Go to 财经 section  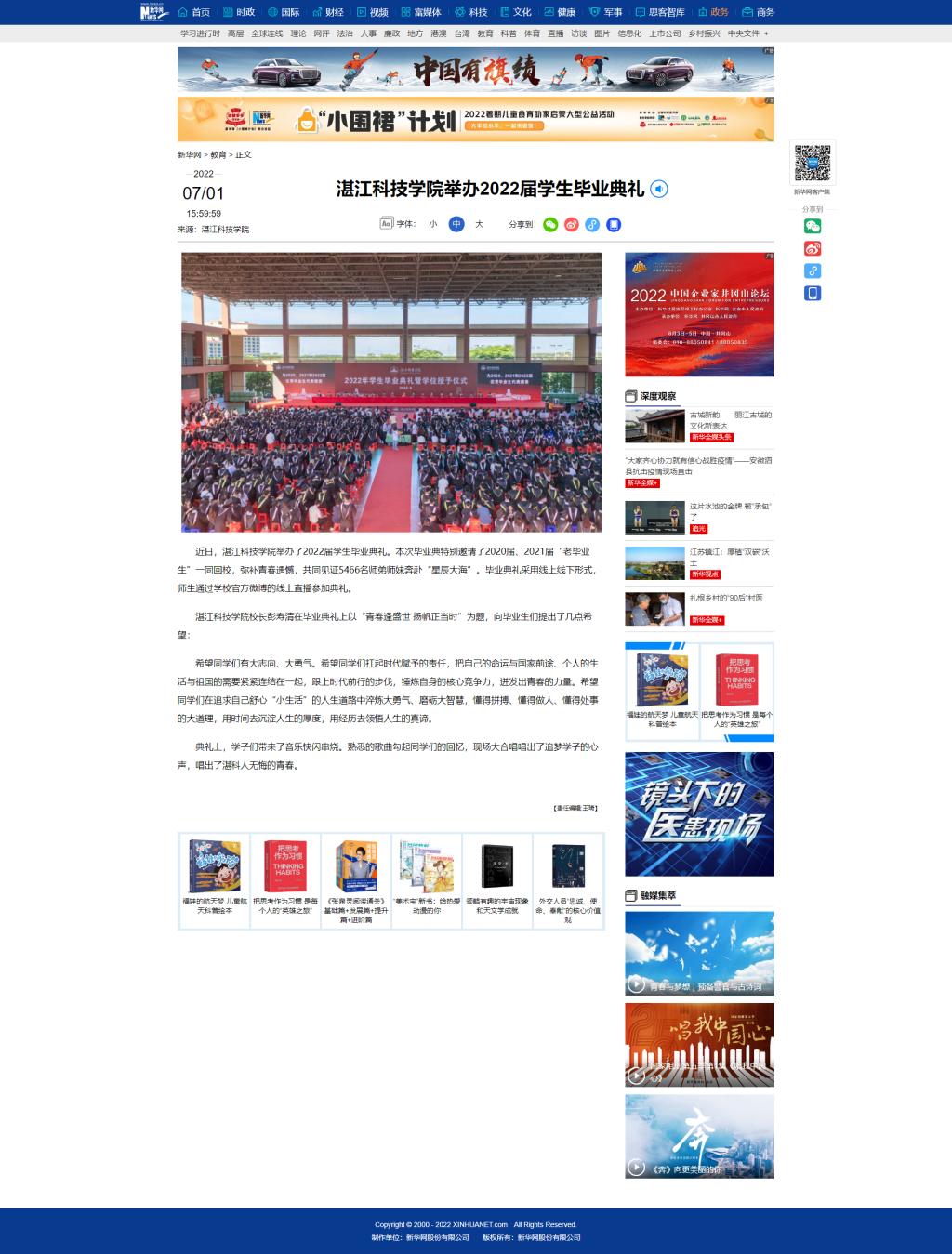pyautogui.click(x=328, y=12)
